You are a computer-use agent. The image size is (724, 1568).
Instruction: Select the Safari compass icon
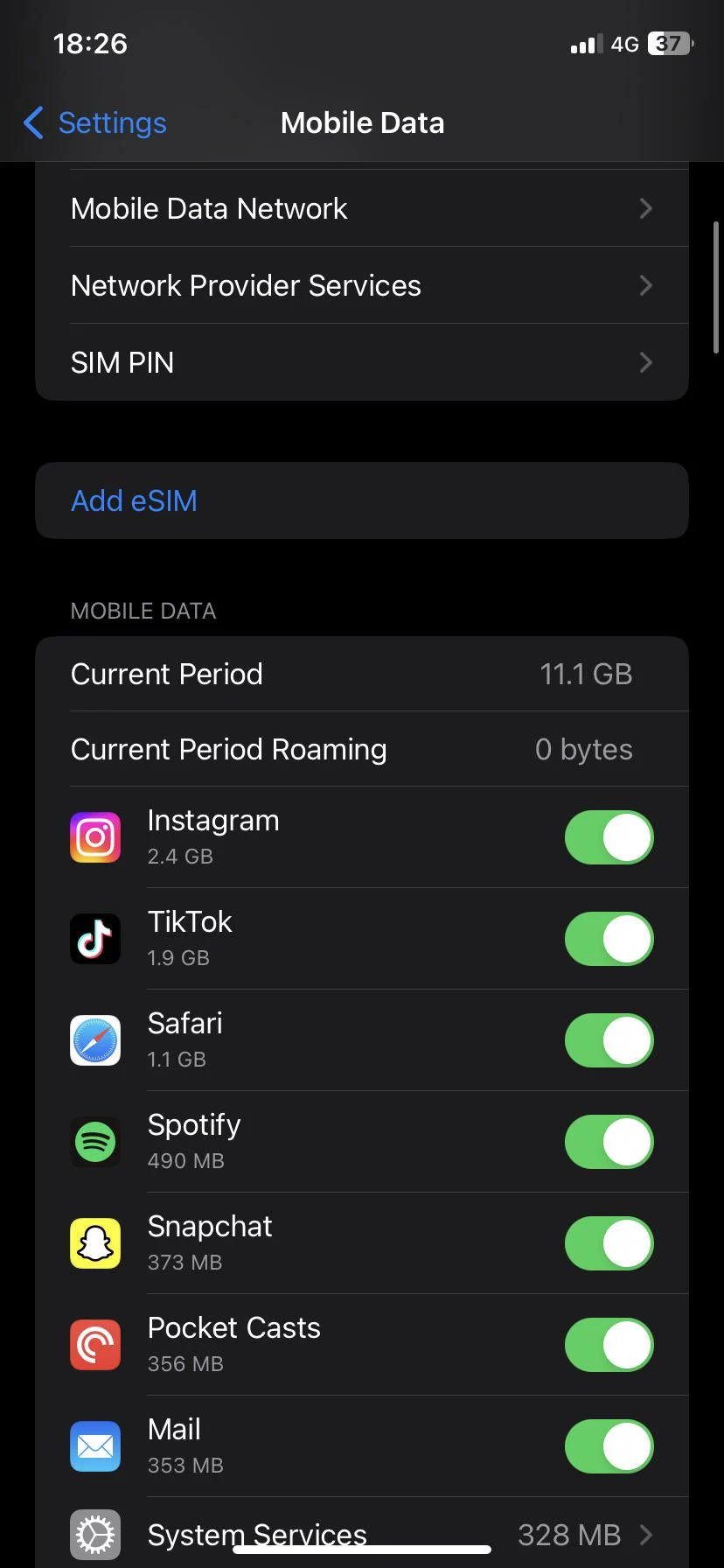(x=95, y=1039)
